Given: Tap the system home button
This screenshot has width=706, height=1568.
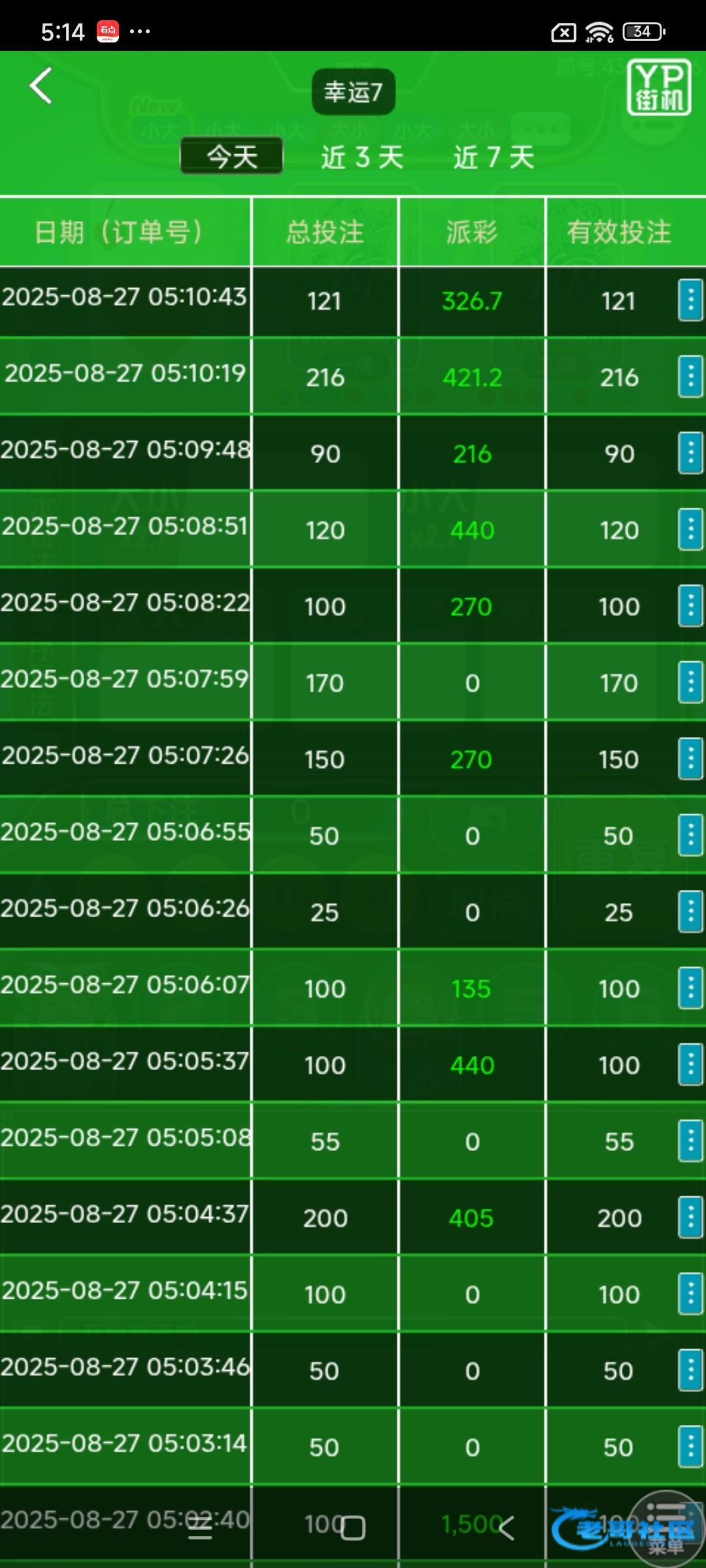Looking at the screenshot, I should pos(353,1527).
